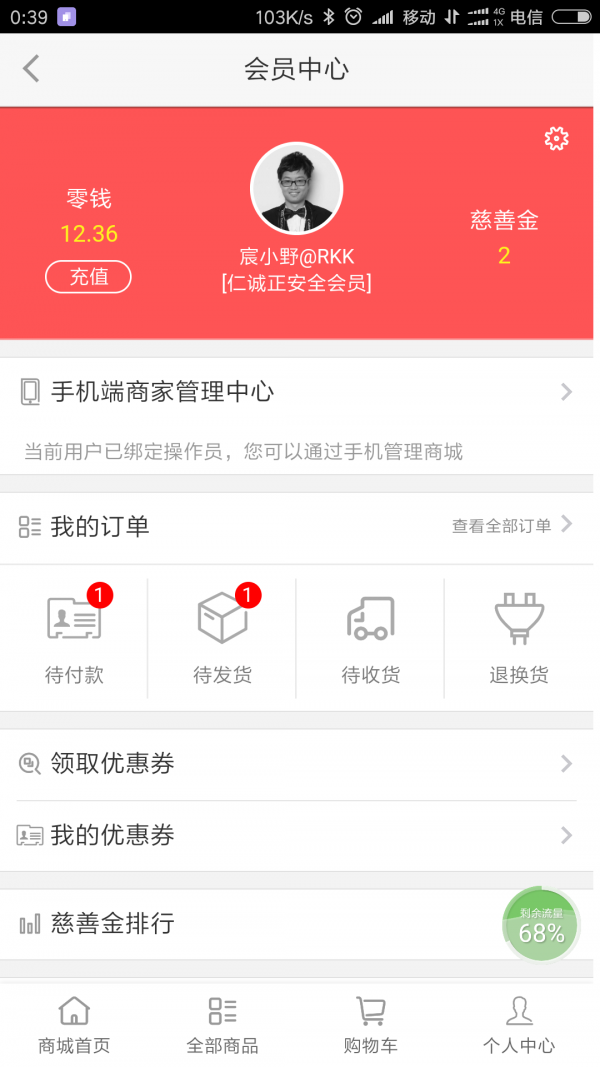Open settings via the gear icon
The height and width of the screenshot is (1067, 600).
(556, 139)
